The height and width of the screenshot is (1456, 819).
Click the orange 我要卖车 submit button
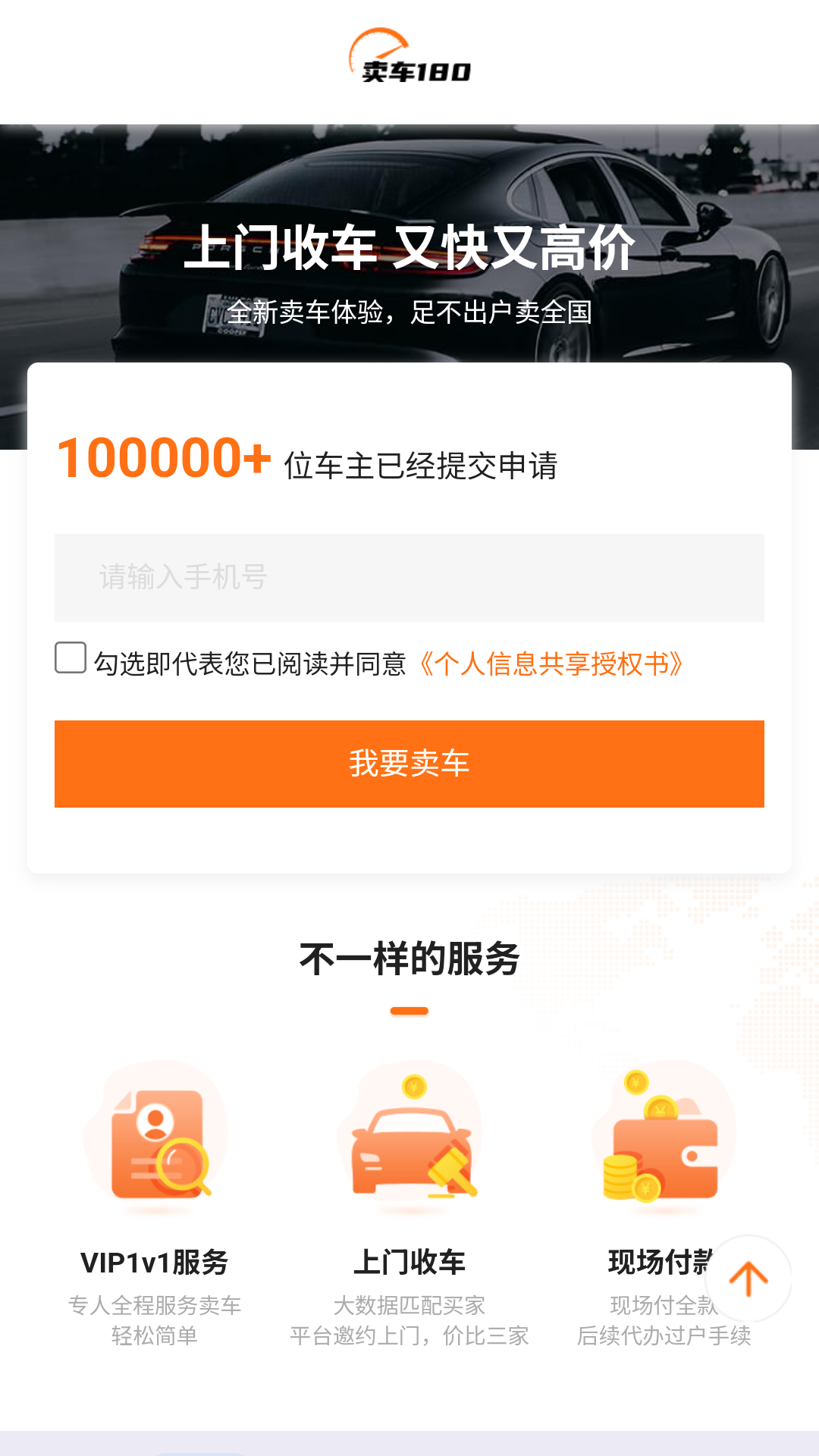pyautogui.click(x=409, y=764)
